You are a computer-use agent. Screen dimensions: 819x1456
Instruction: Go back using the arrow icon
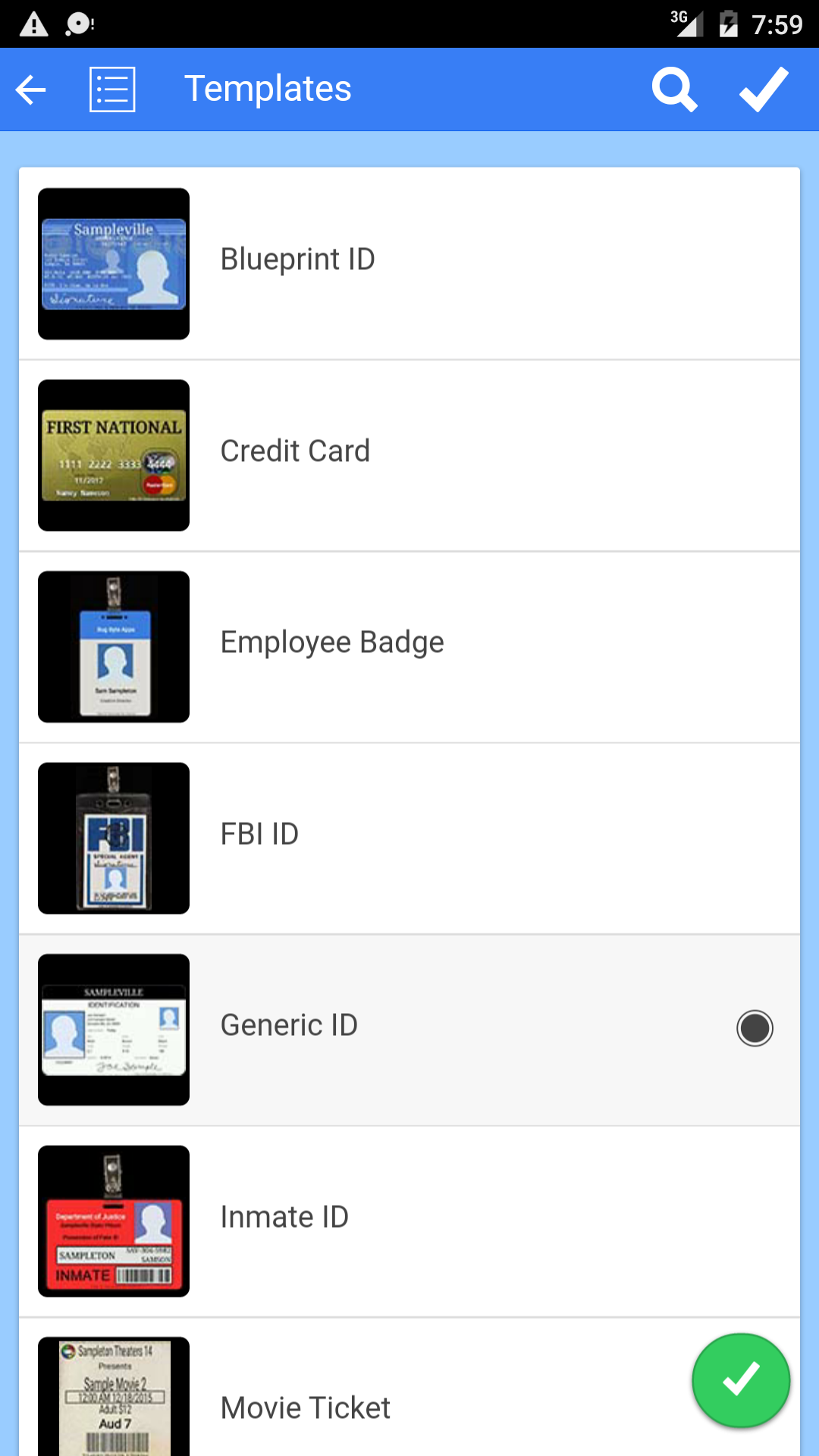coord(31,89)
